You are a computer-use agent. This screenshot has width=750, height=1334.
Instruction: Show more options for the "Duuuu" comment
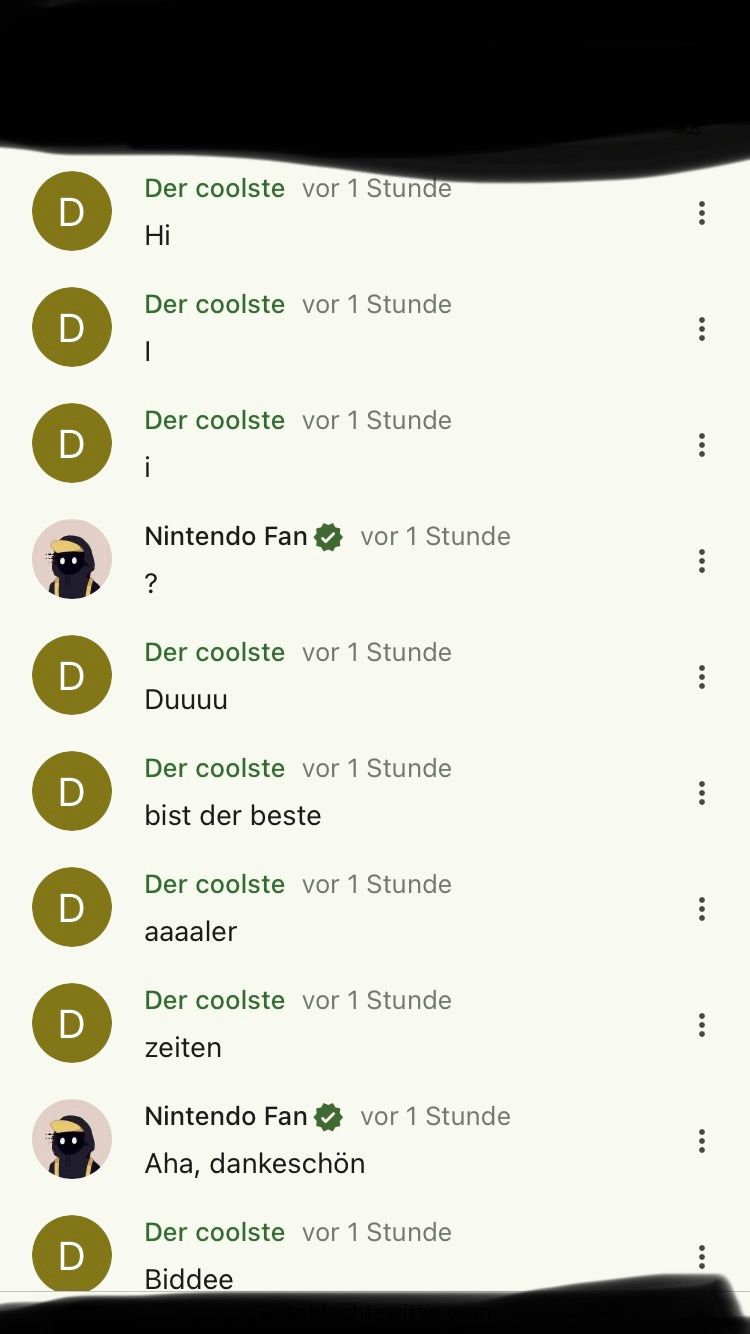(702, 677)
